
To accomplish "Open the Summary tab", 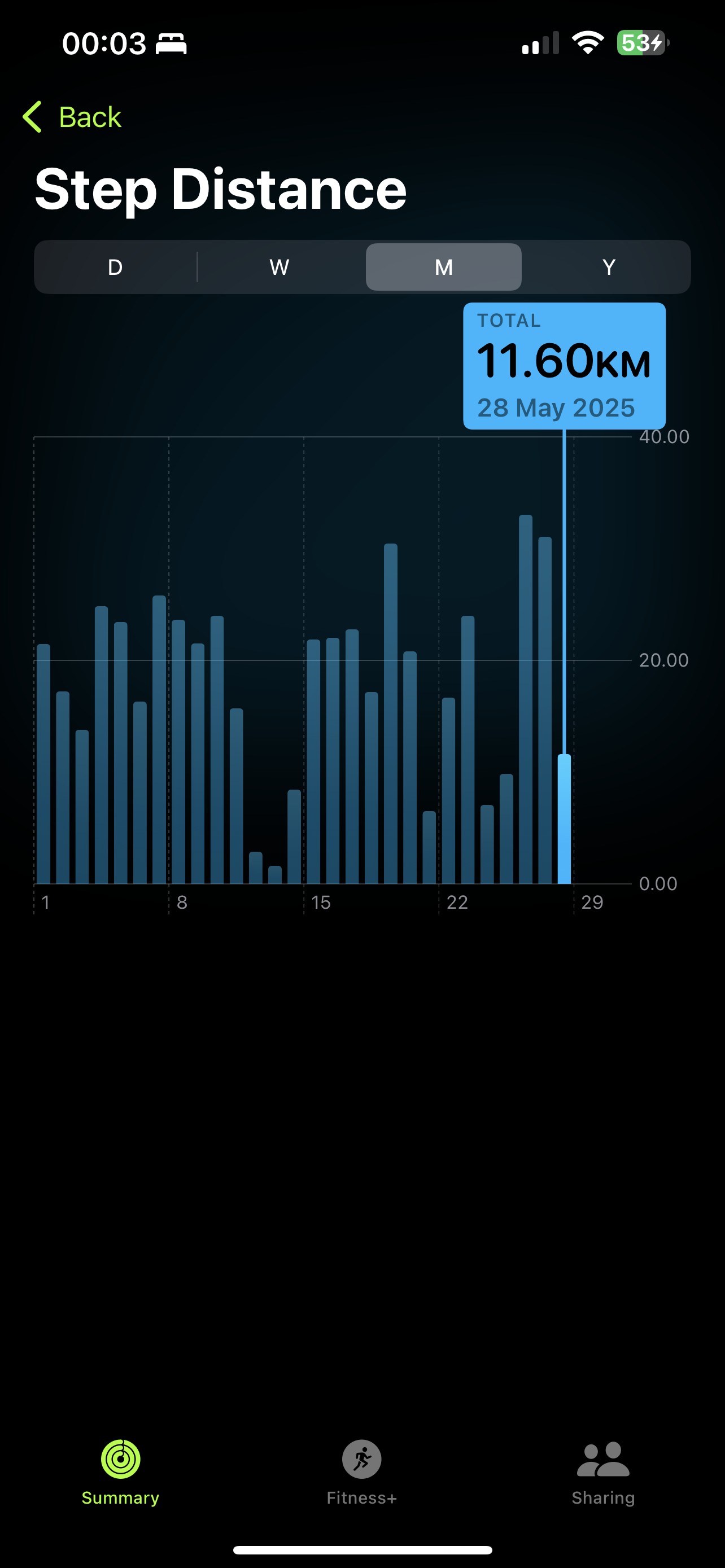I will tap(120, 1473).
